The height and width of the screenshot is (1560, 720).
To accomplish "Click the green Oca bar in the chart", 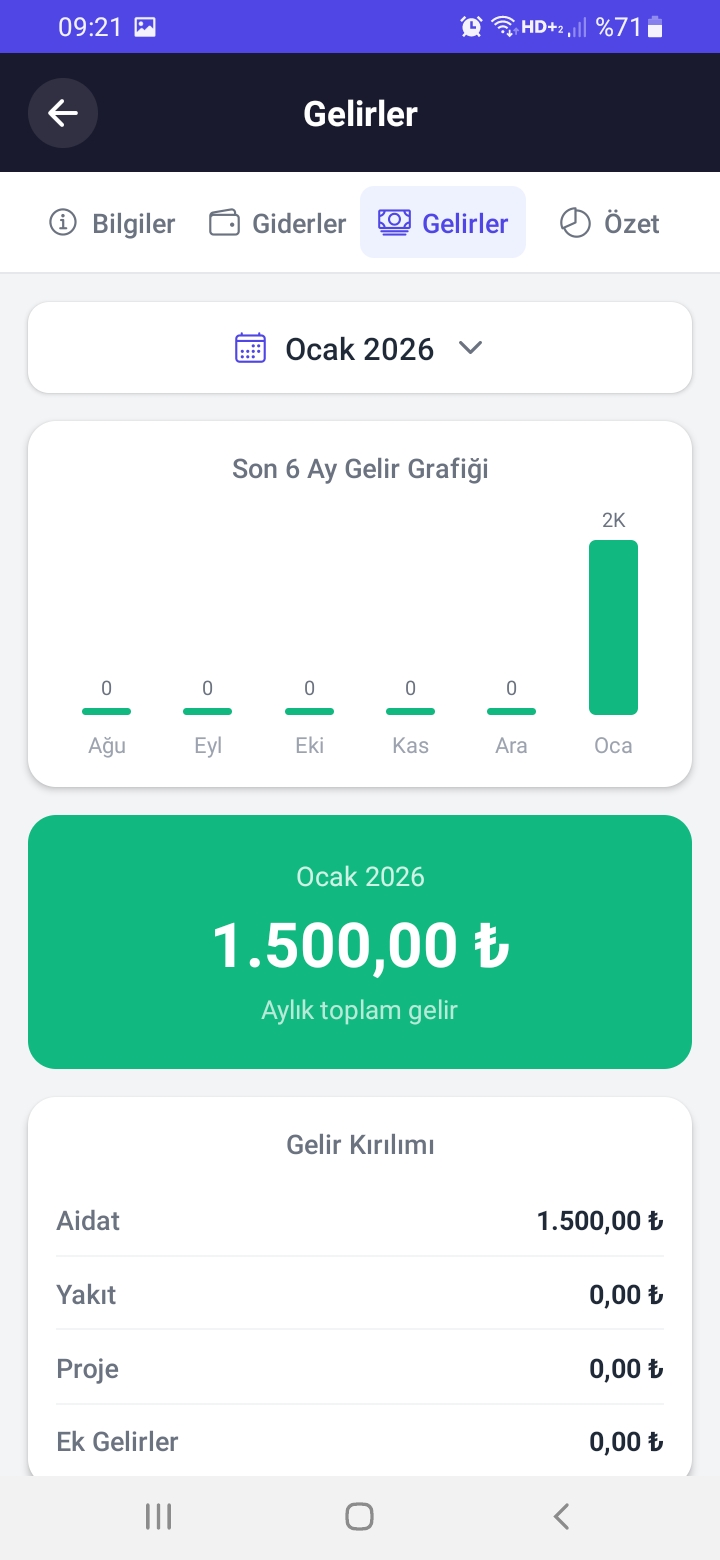I will coord(613,627).
